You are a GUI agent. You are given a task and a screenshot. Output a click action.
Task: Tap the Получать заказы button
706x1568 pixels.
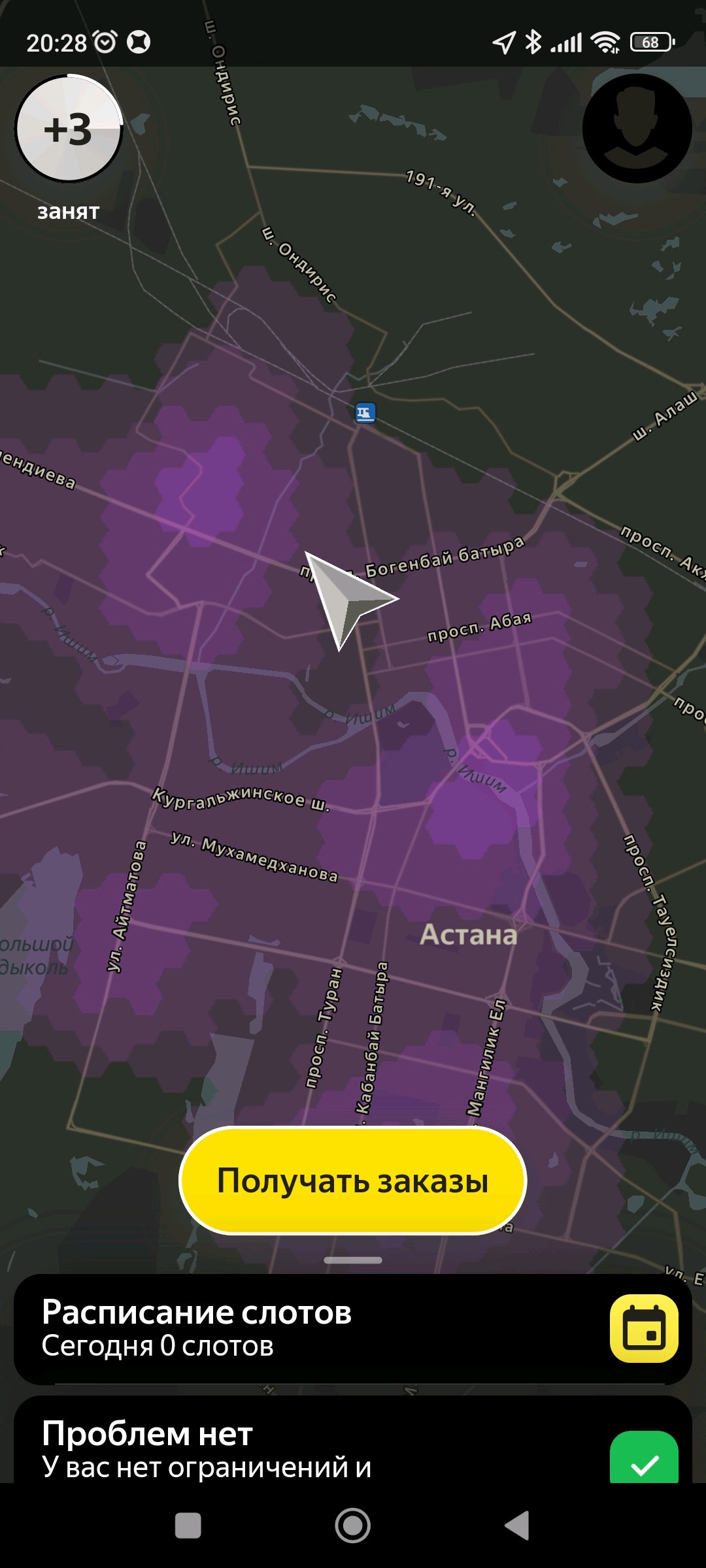click(353, 1181)
